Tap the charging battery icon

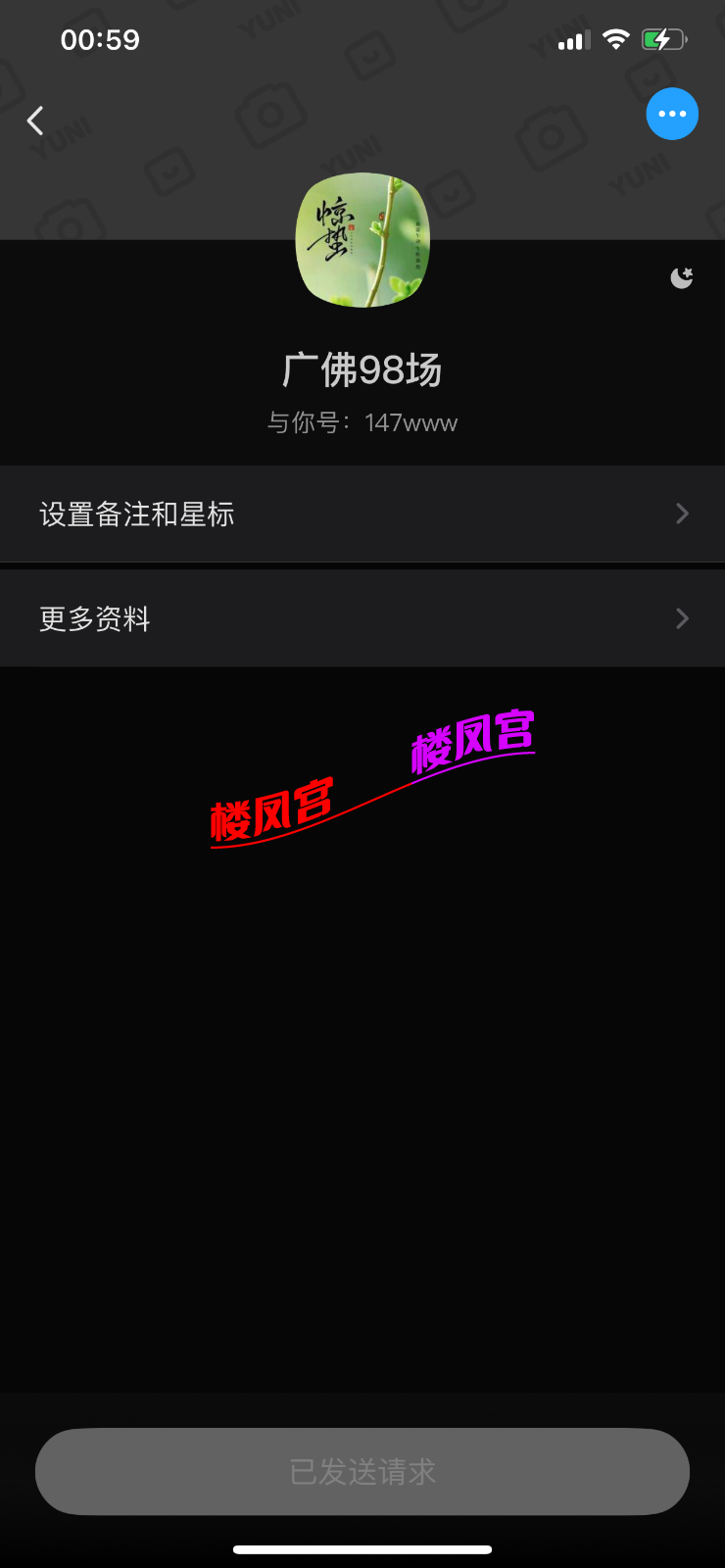662,39
